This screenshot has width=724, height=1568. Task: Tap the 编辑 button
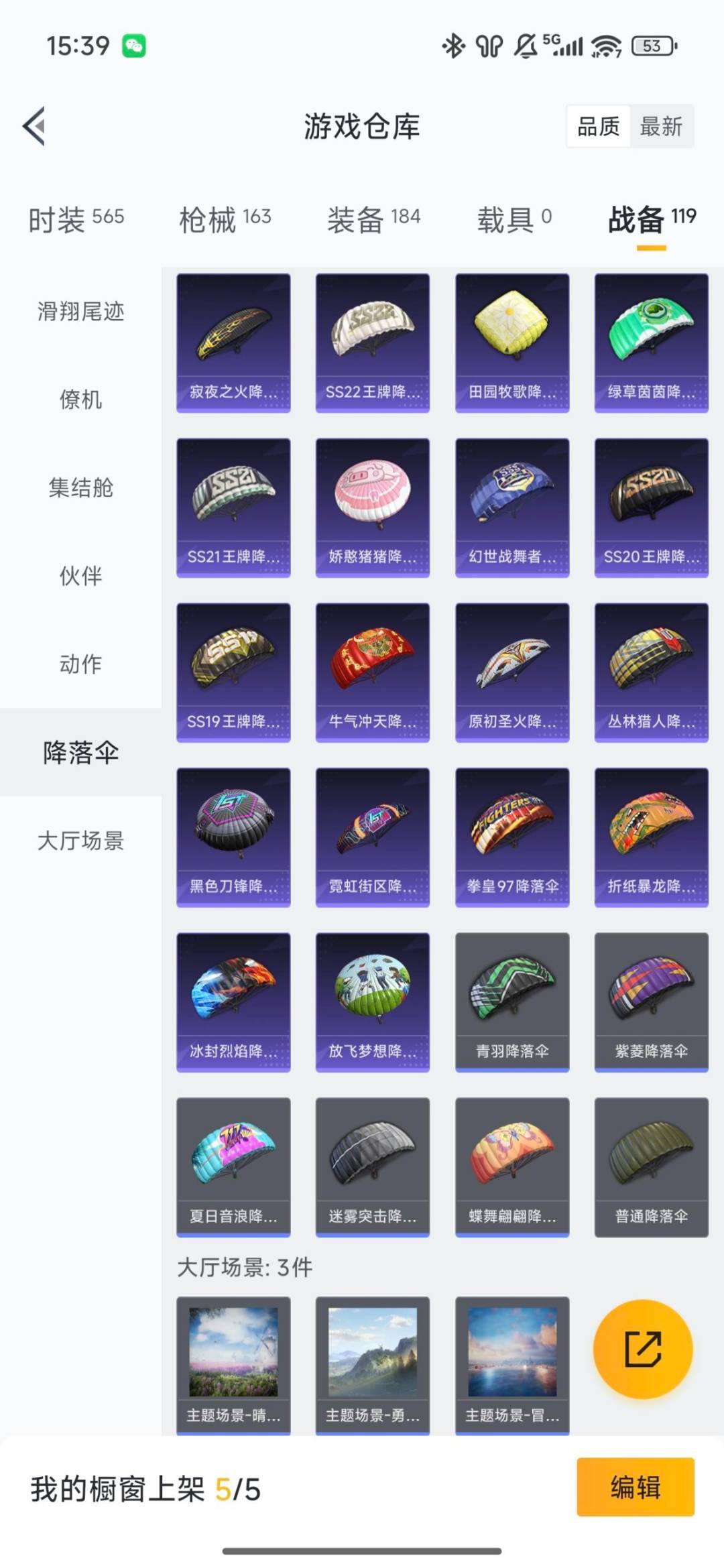pos(635,1487)
